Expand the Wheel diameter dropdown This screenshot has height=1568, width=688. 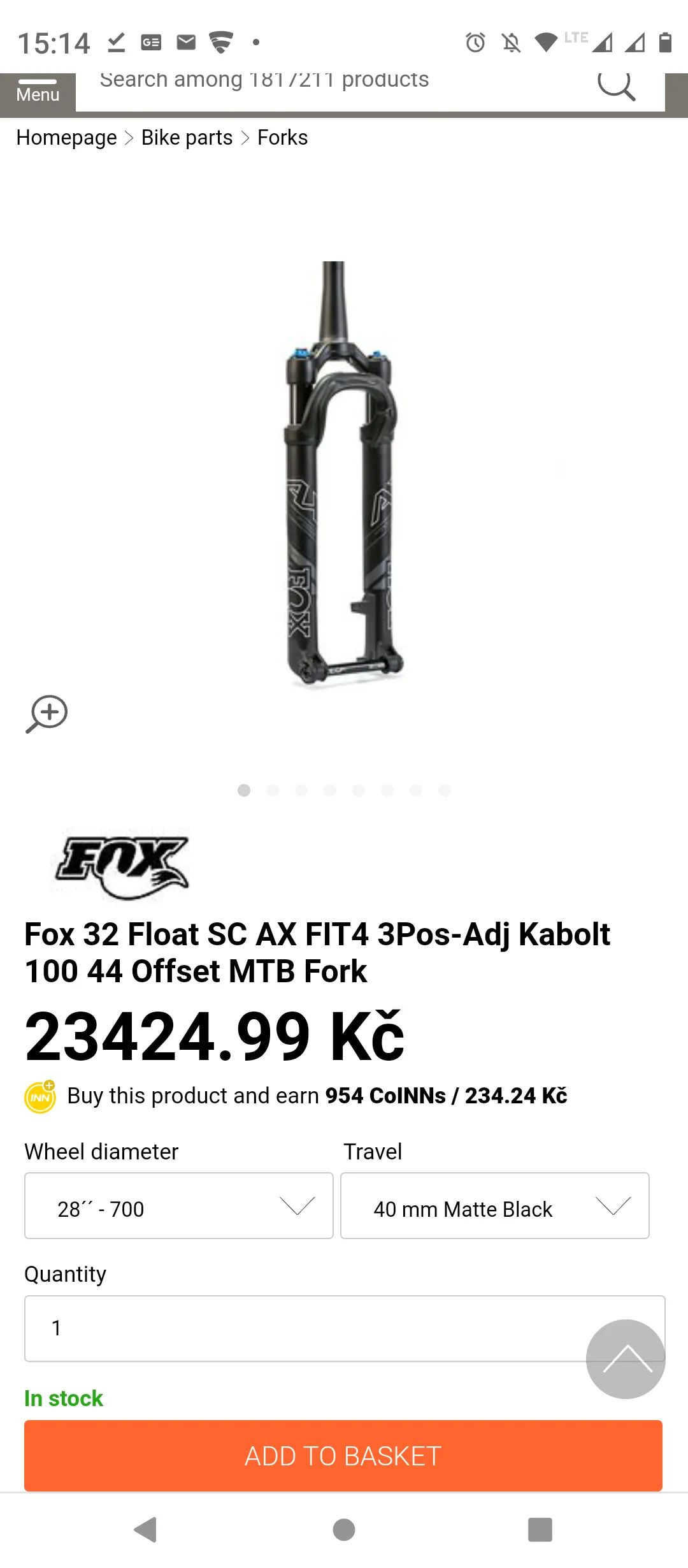[x=178, y=1205]
